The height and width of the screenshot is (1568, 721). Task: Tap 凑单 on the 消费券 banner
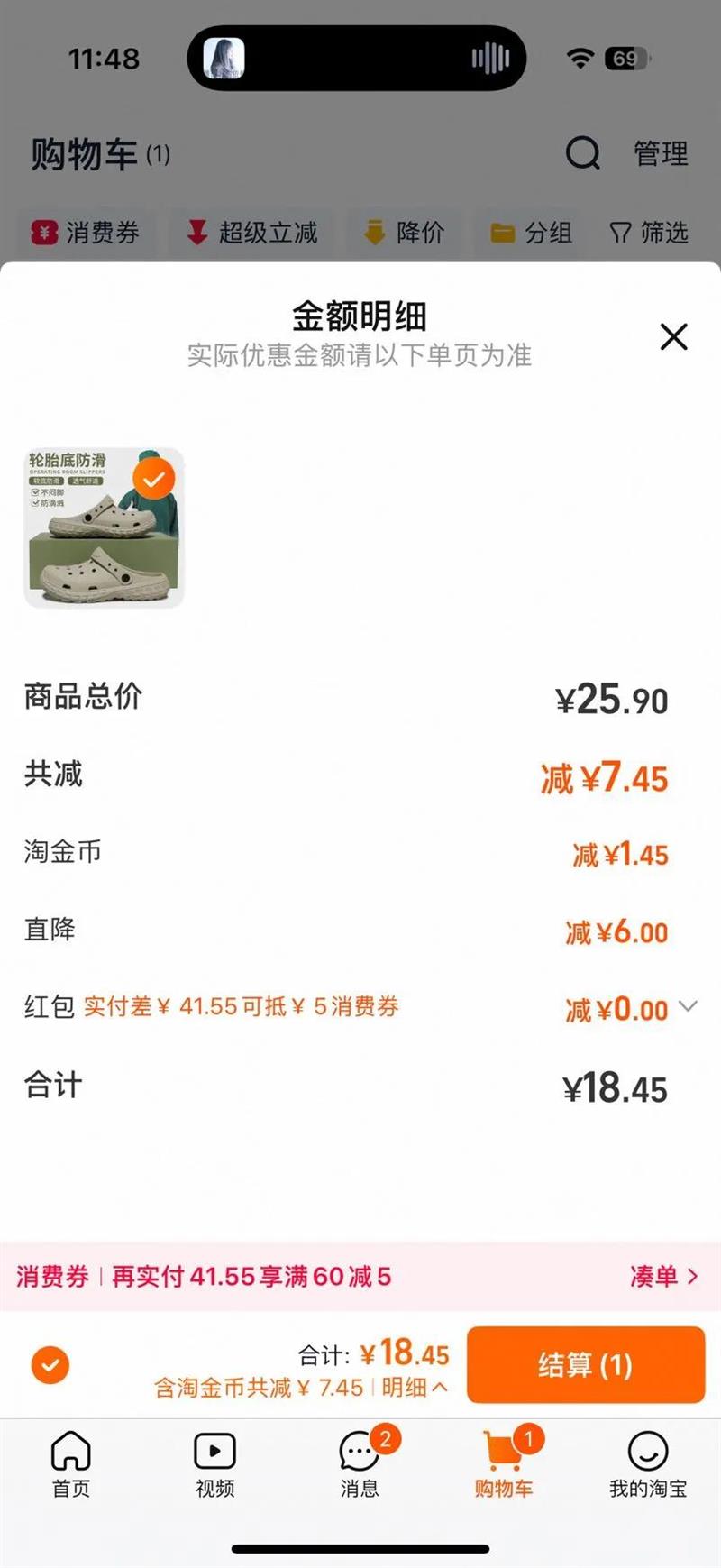click(663, 1276)
